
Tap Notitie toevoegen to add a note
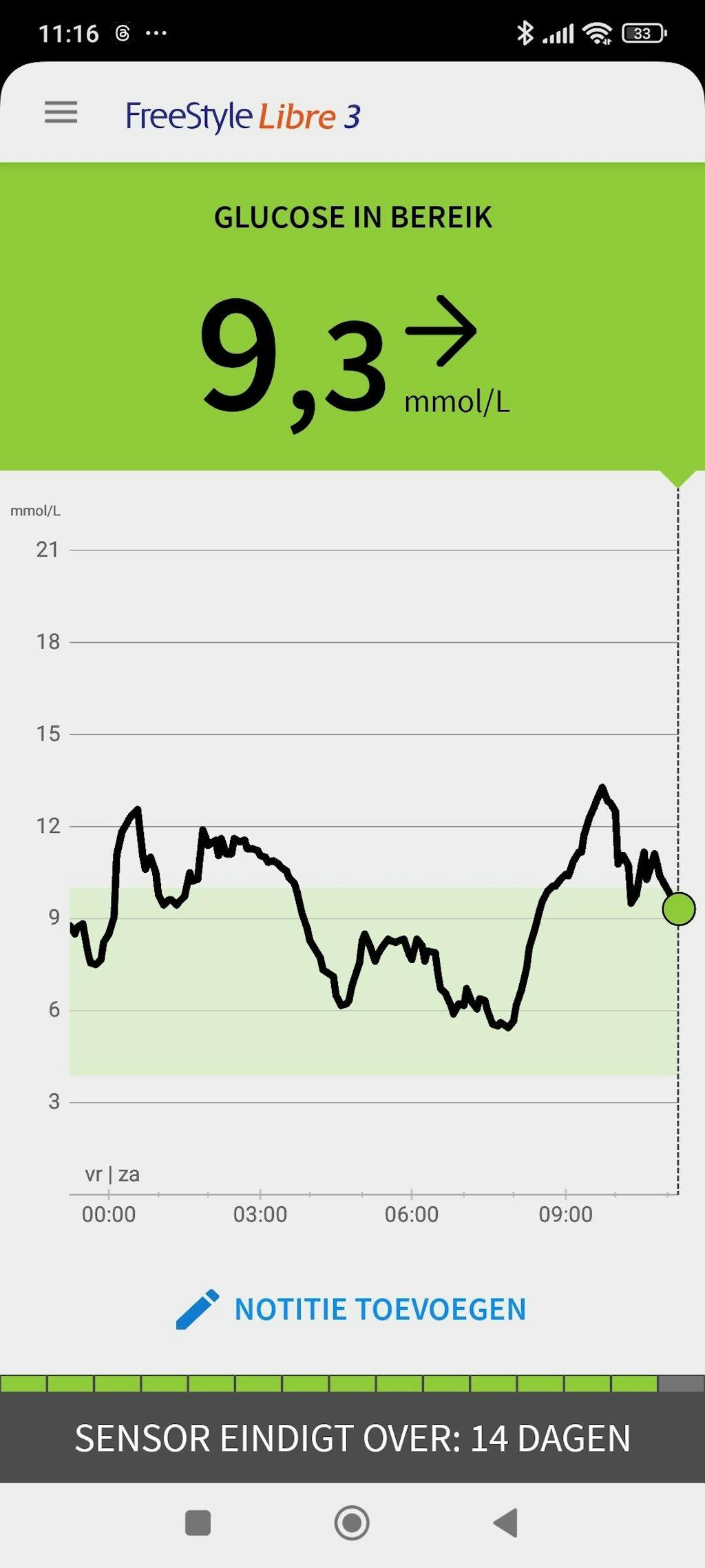point(352,1309)
